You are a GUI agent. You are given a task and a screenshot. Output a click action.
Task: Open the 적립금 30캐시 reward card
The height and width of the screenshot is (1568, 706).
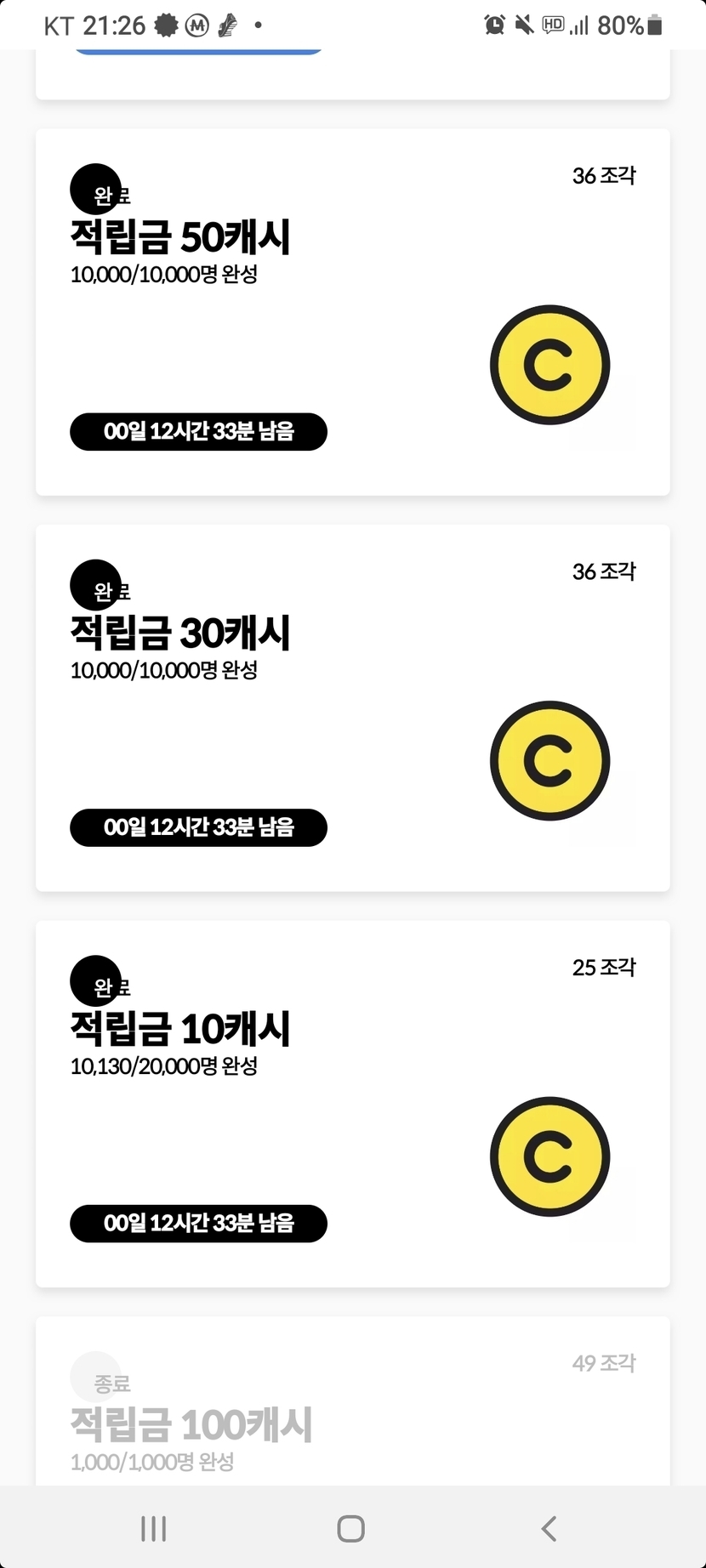tap(352, 707)
